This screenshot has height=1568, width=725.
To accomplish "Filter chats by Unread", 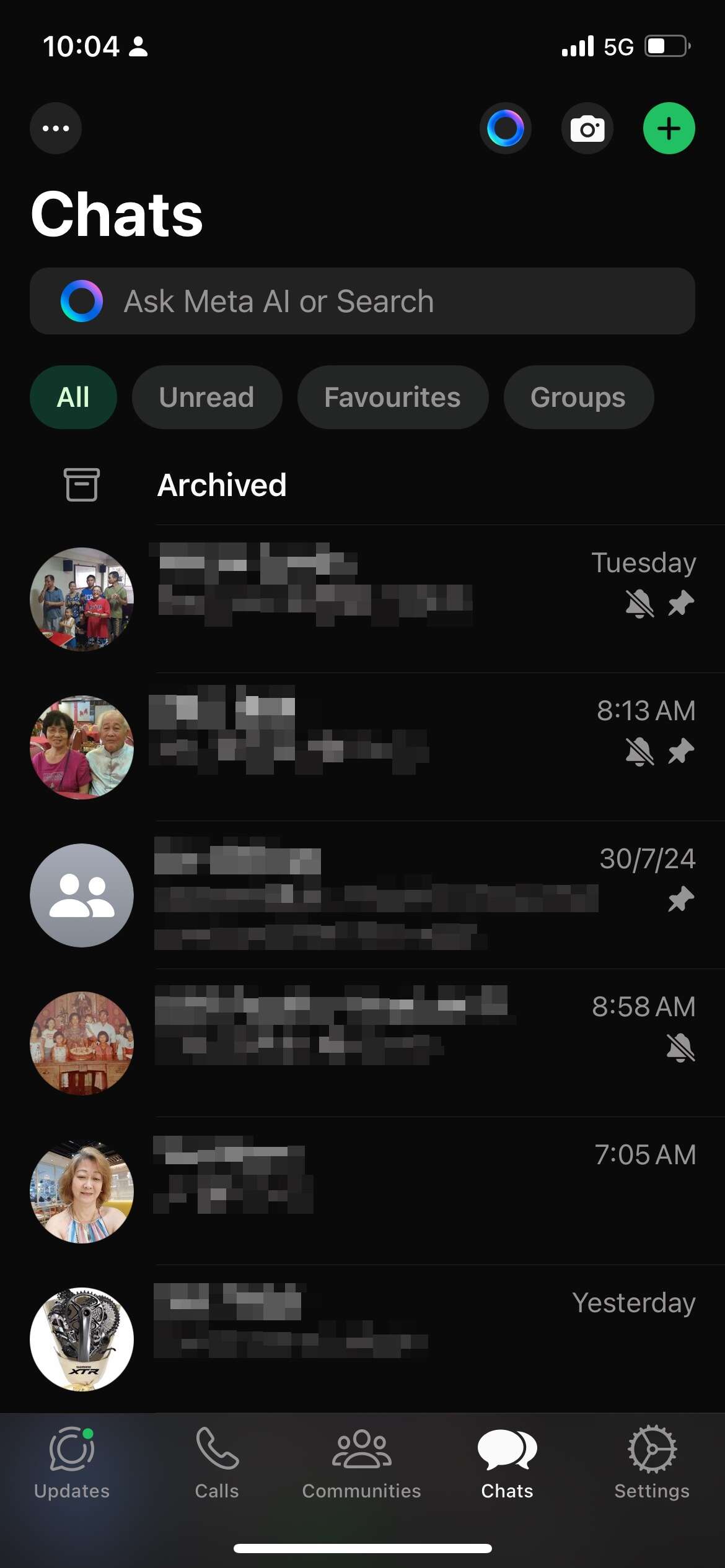I will coord(206,397).
